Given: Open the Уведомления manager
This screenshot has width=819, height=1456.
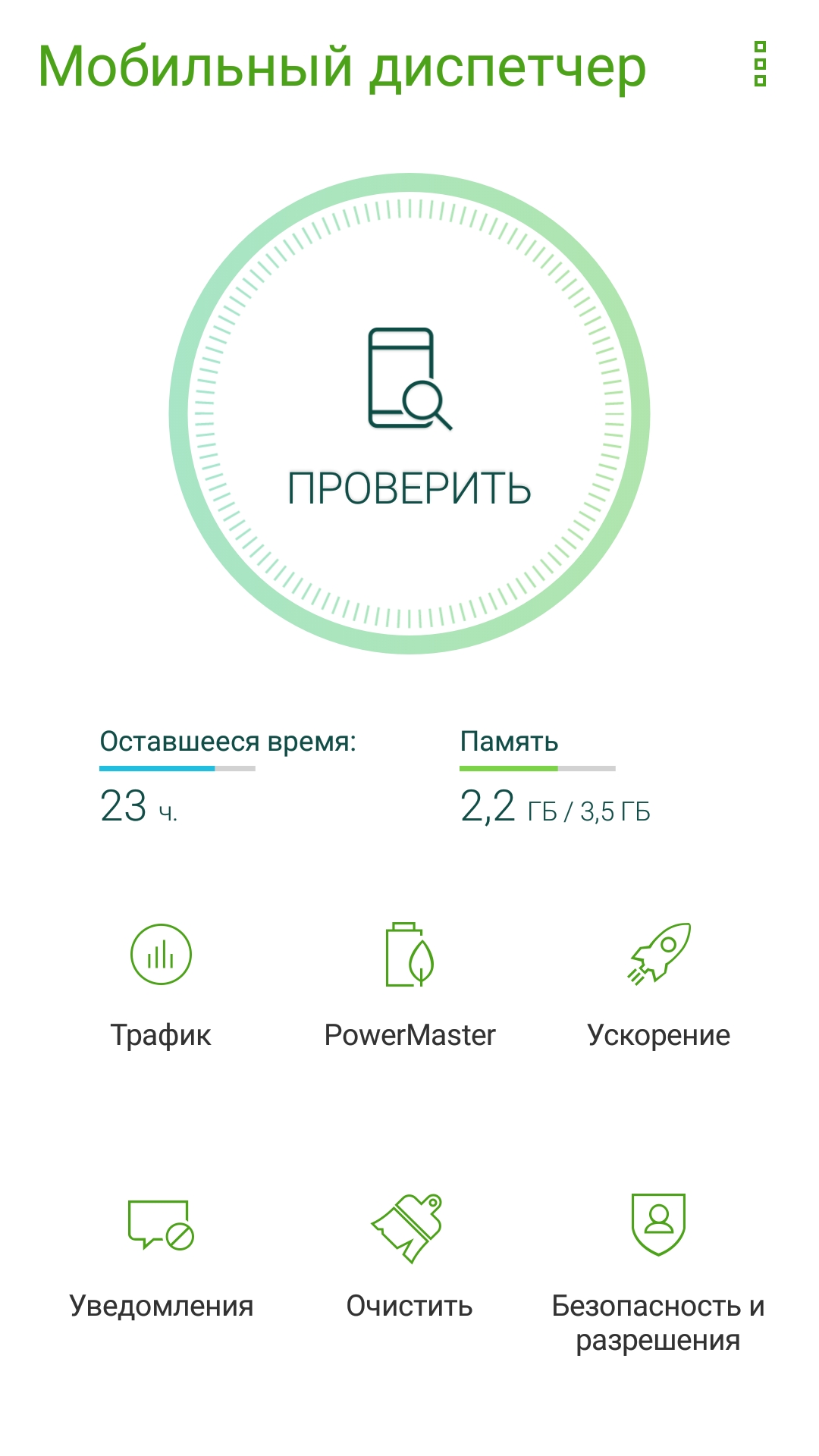Looking at the screenshot, I should (161, 1257).
